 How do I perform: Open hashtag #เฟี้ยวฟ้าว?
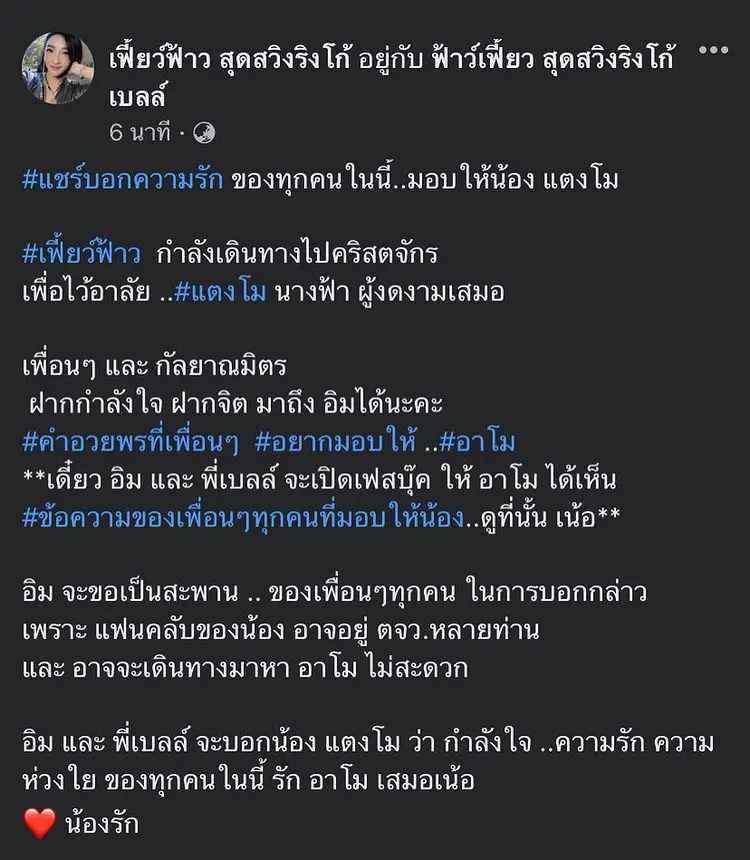(84, 252)
